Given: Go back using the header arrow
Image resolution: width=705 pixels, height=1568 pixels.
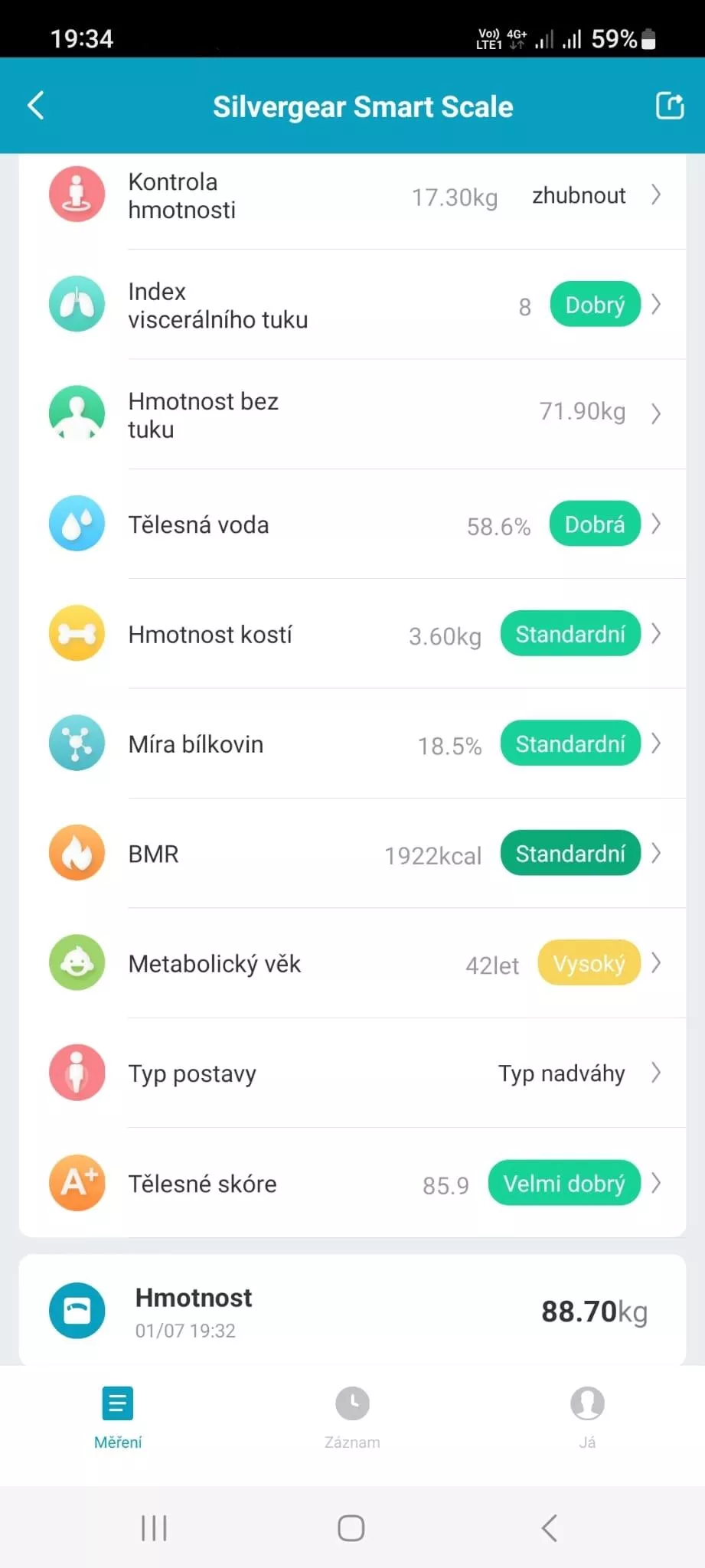Looking at the screenshot, I should (36, 106).
